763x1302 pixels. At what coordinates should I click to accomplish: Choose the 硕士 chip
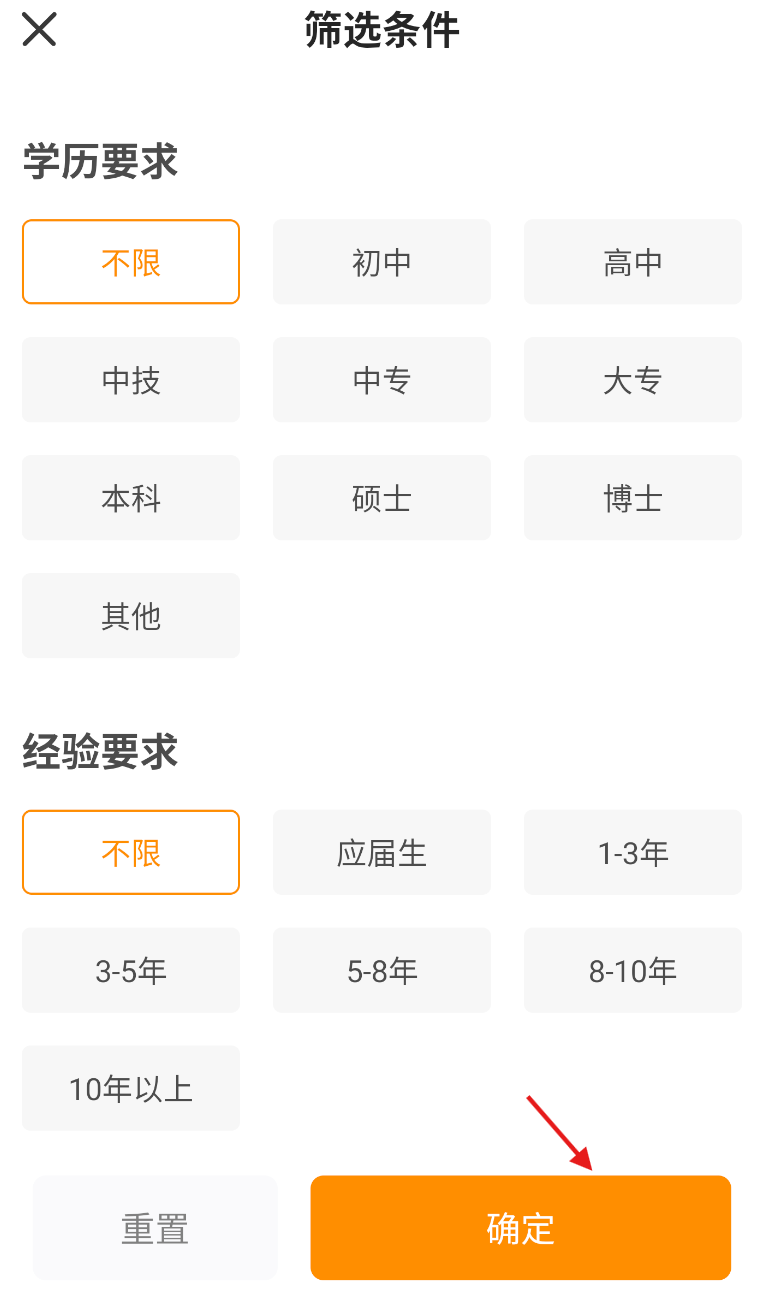[x=382, y=498]
